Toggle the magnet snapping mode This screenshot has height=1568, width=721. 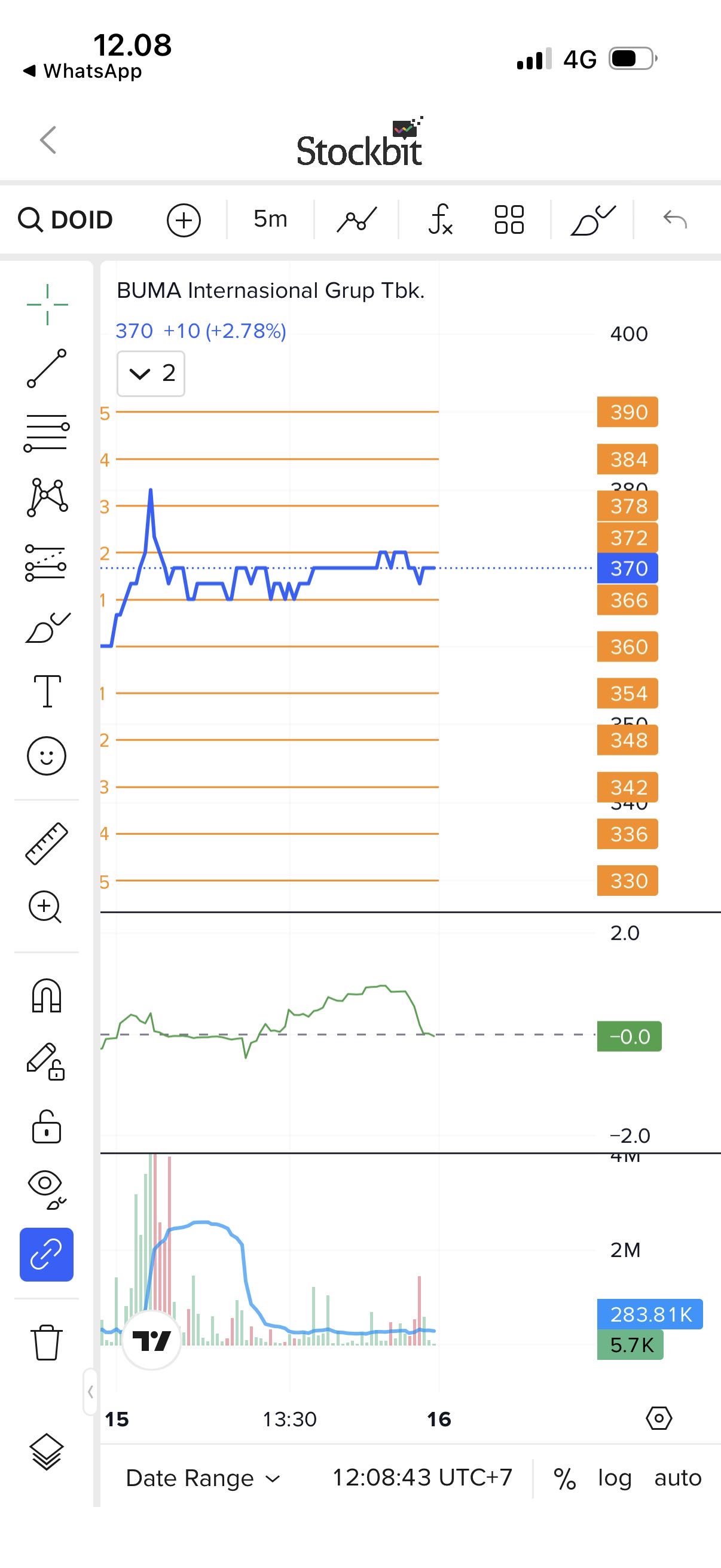pos(47,996)
